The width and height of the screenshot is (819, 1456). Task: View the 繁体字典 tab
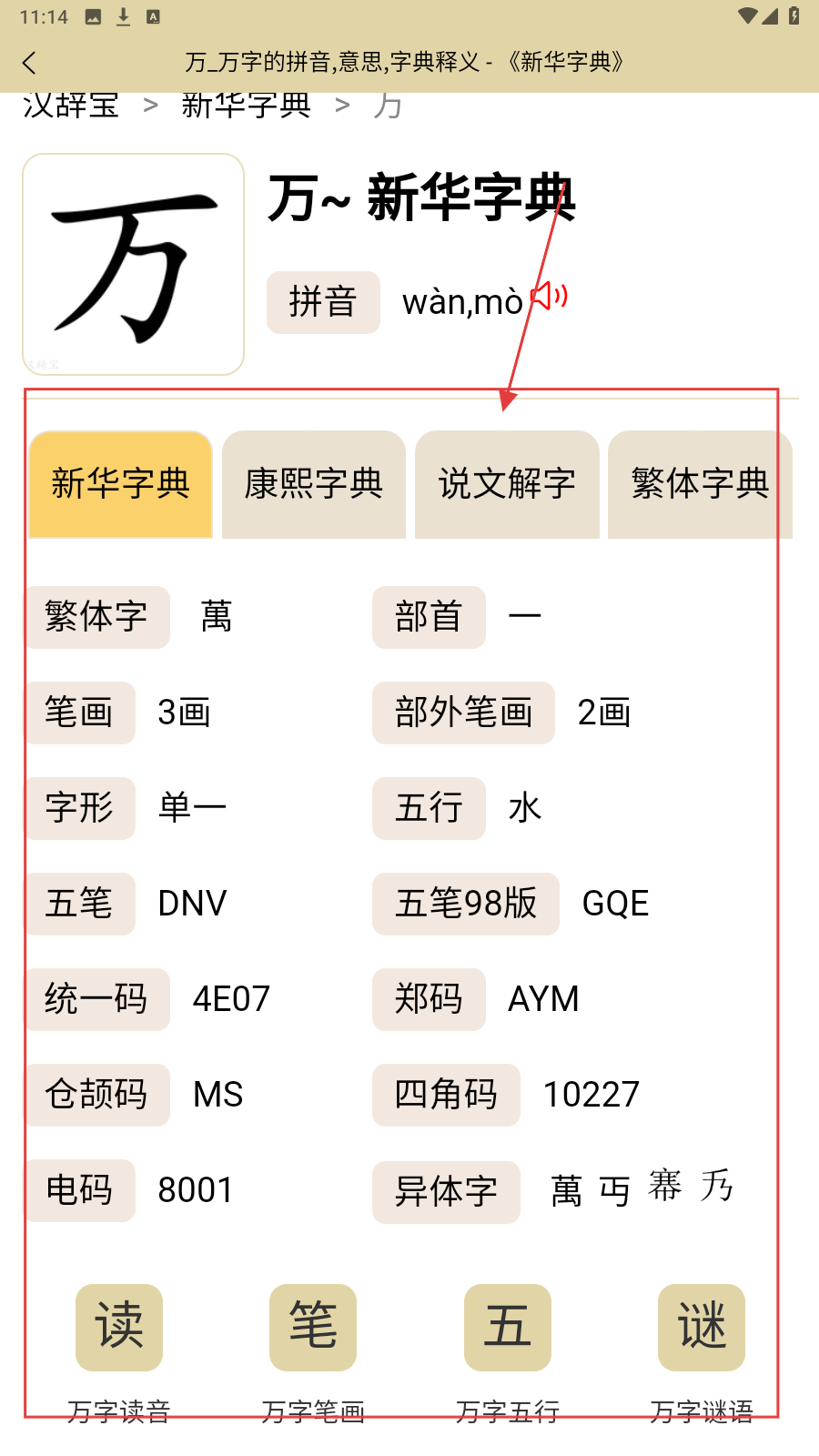pyautogui.click(x=699, y=484)
